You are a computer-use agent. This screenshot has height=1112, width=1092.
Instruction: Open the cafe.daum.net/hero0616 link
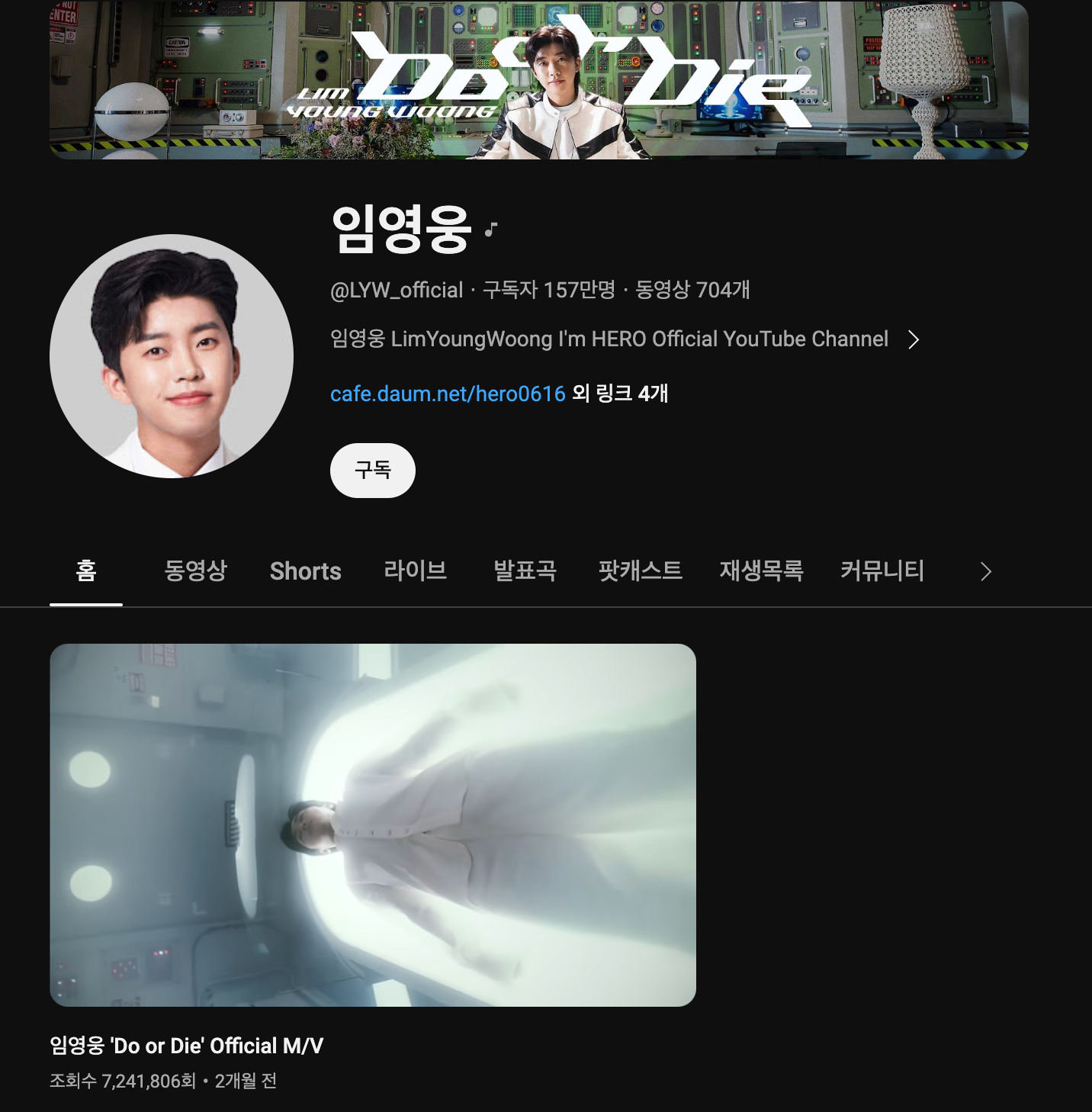click(x=445, y=395)
